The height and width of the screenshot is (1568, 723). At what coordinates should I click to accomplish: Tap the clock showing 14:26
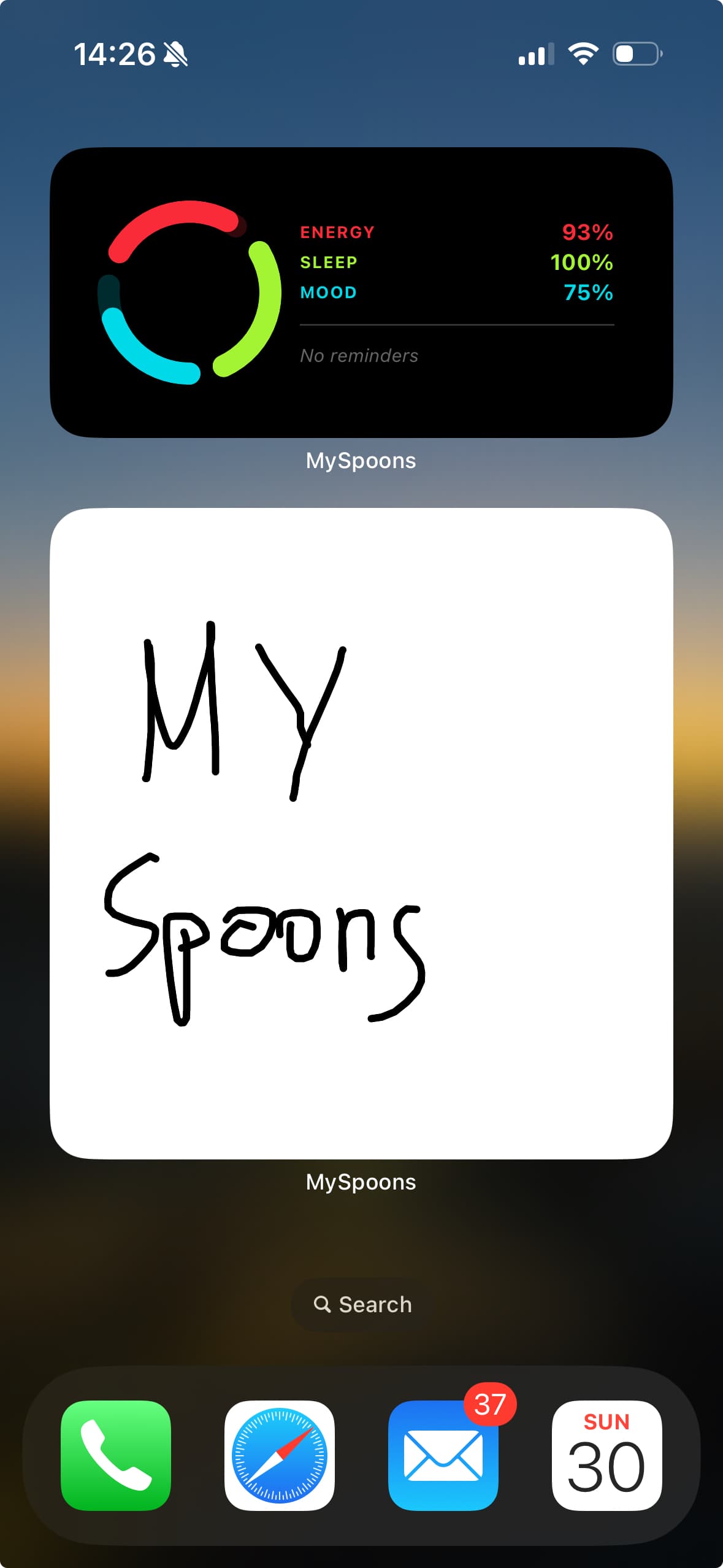point(117,54)
